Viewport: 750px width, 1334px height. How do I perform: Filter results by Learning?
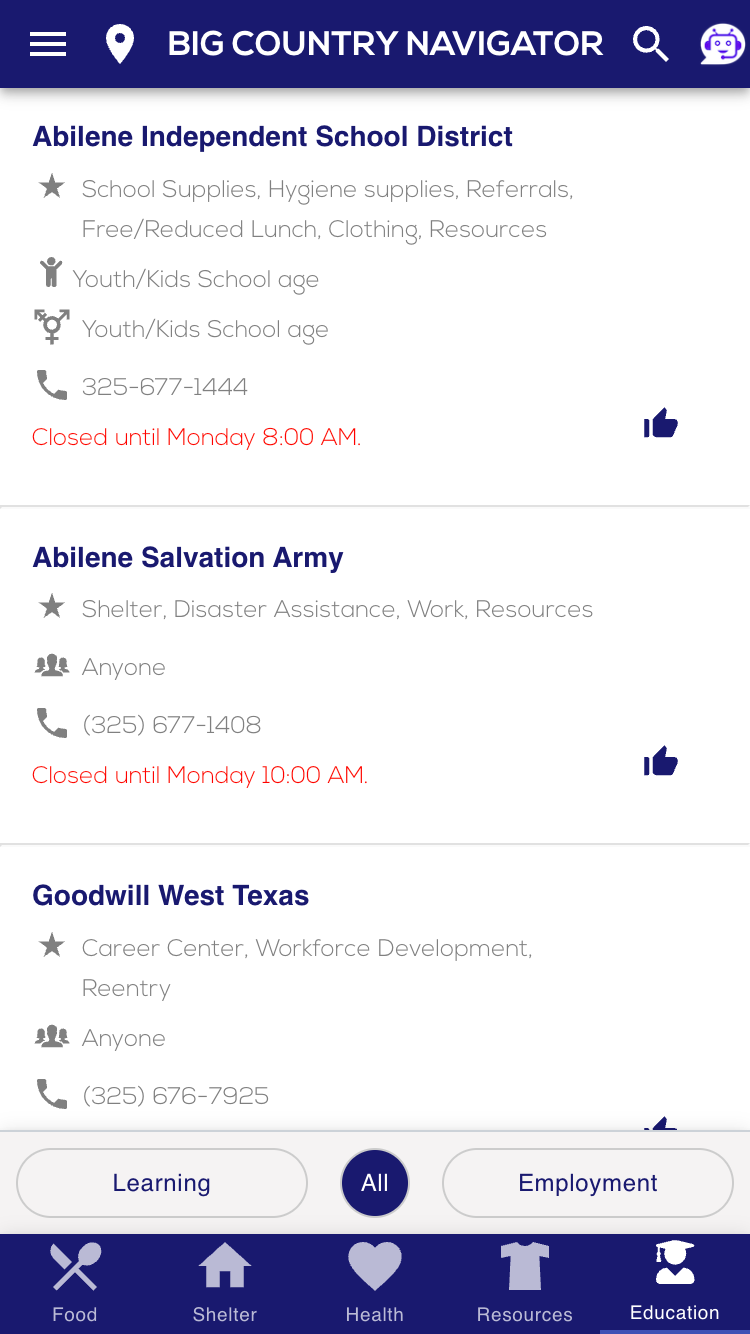pos(162,1183)
